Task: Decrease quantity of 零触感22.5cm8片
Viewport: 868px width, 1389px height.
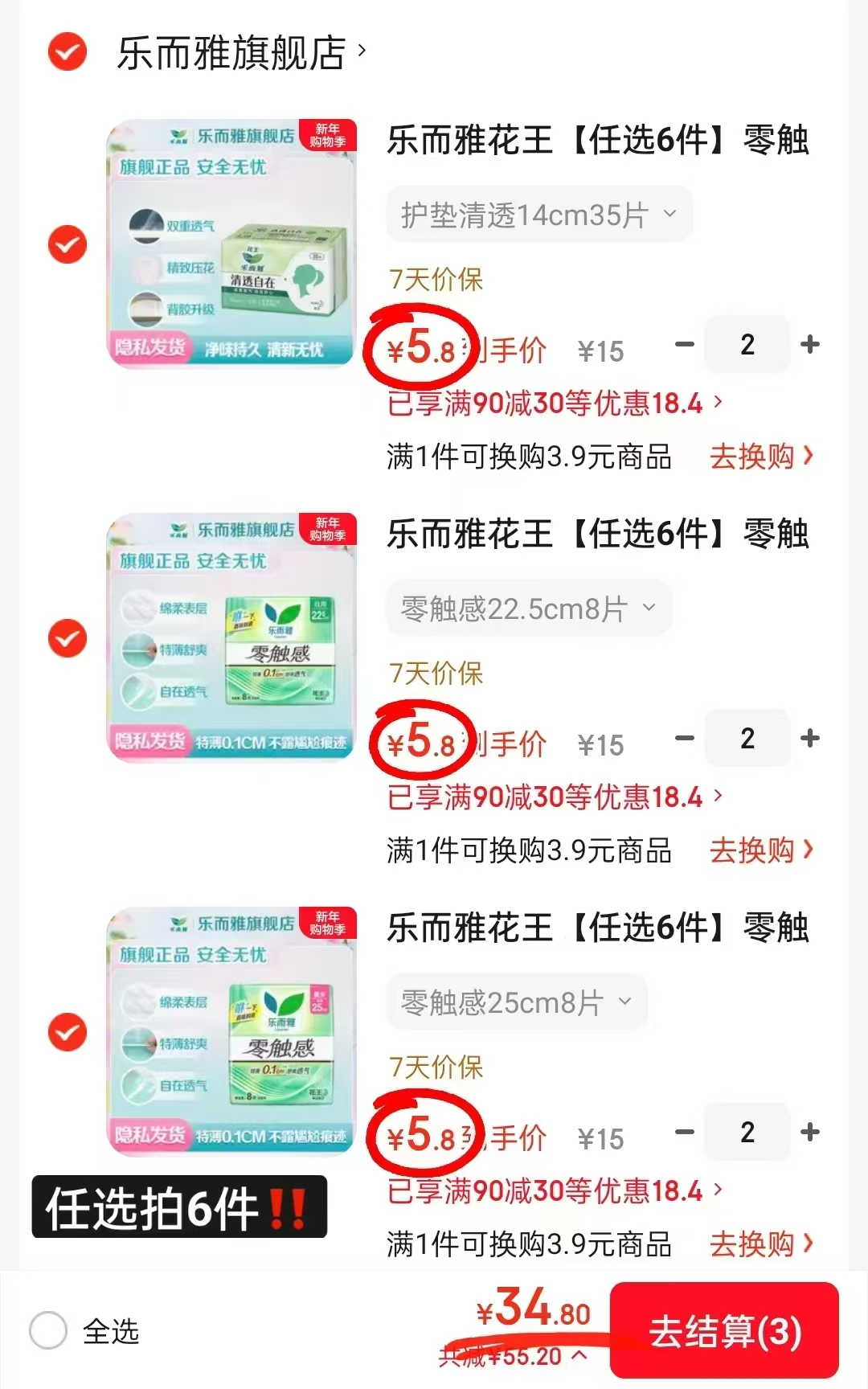Action: pos(684,739)
